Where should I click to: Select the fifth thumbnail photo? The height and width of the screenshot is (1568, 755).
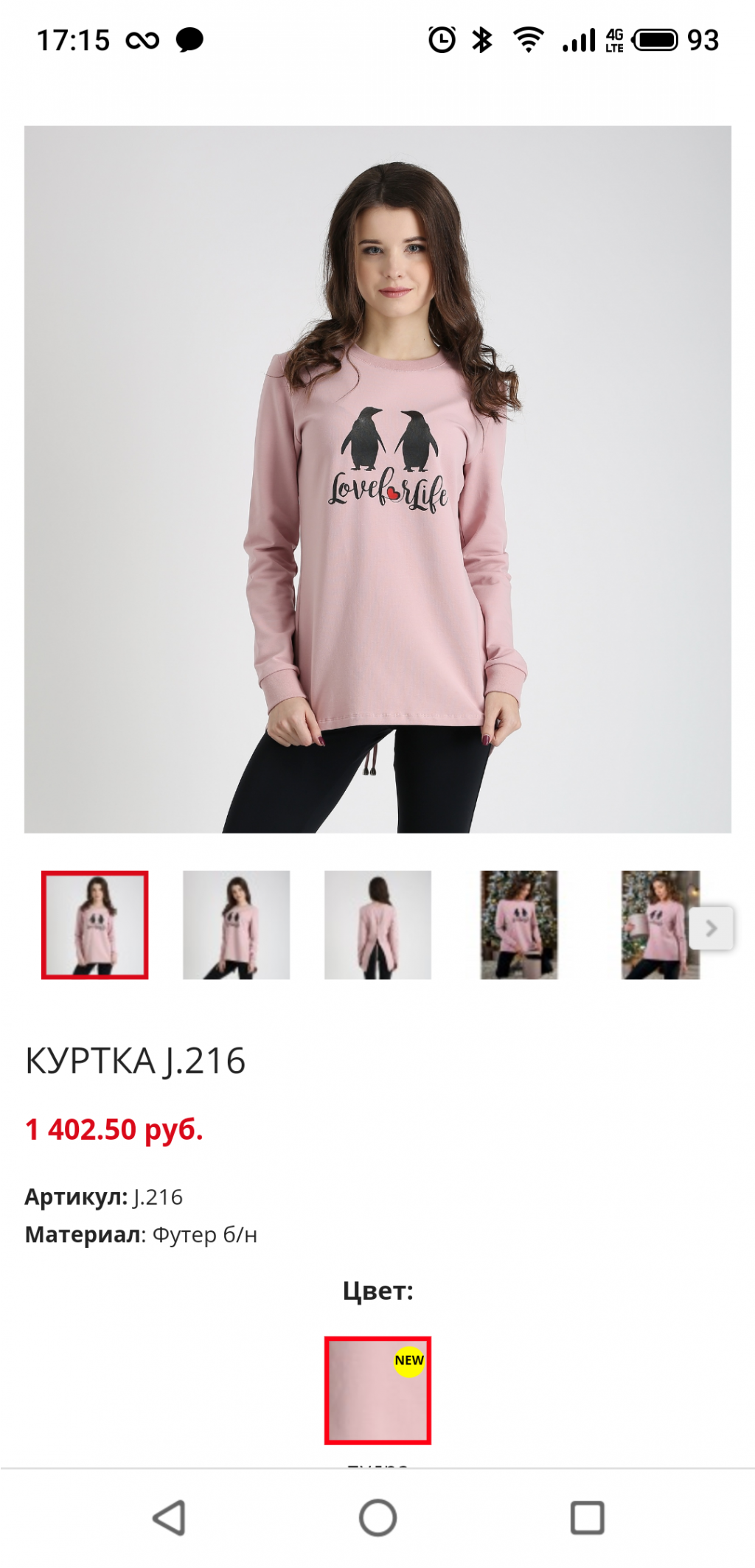653,924
